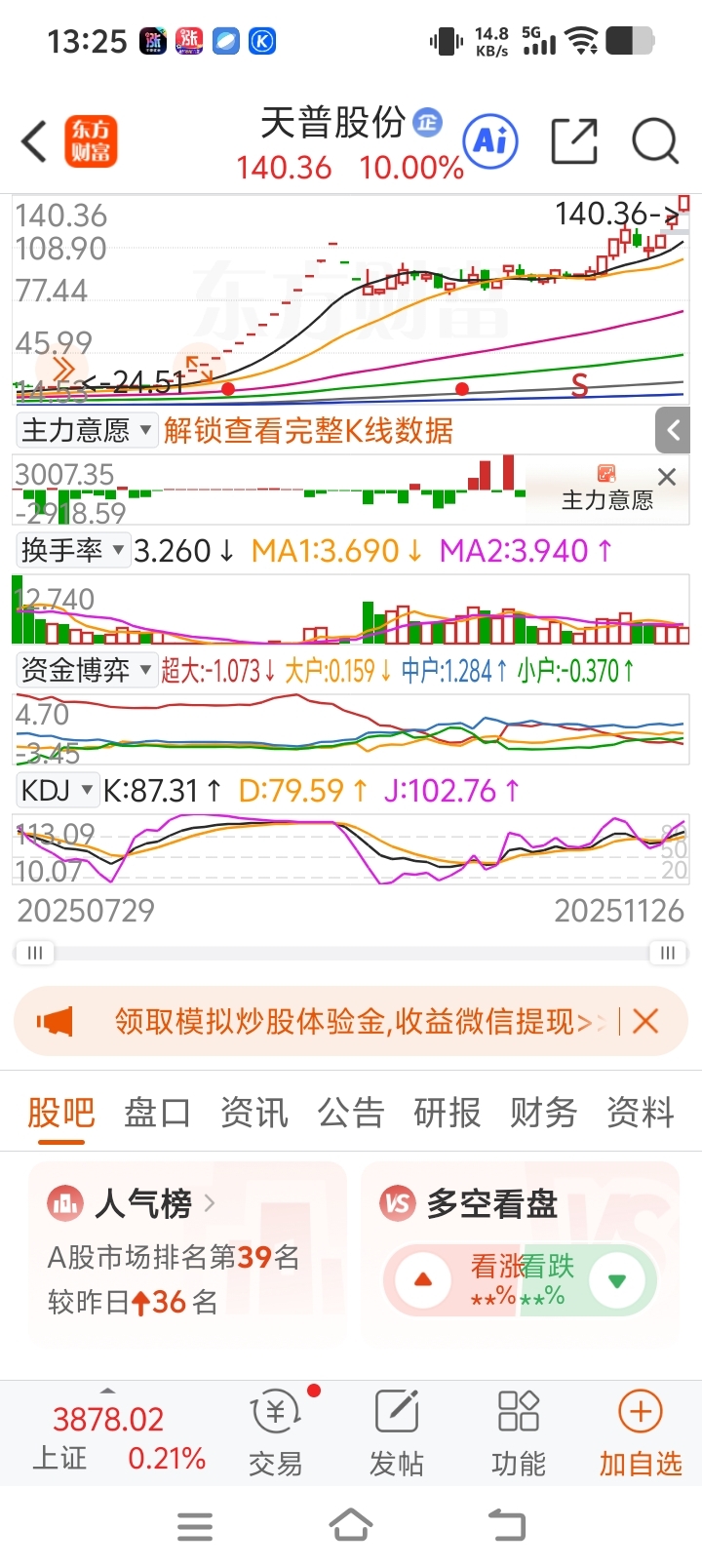Expand the side panel arrow on chart

673,430
